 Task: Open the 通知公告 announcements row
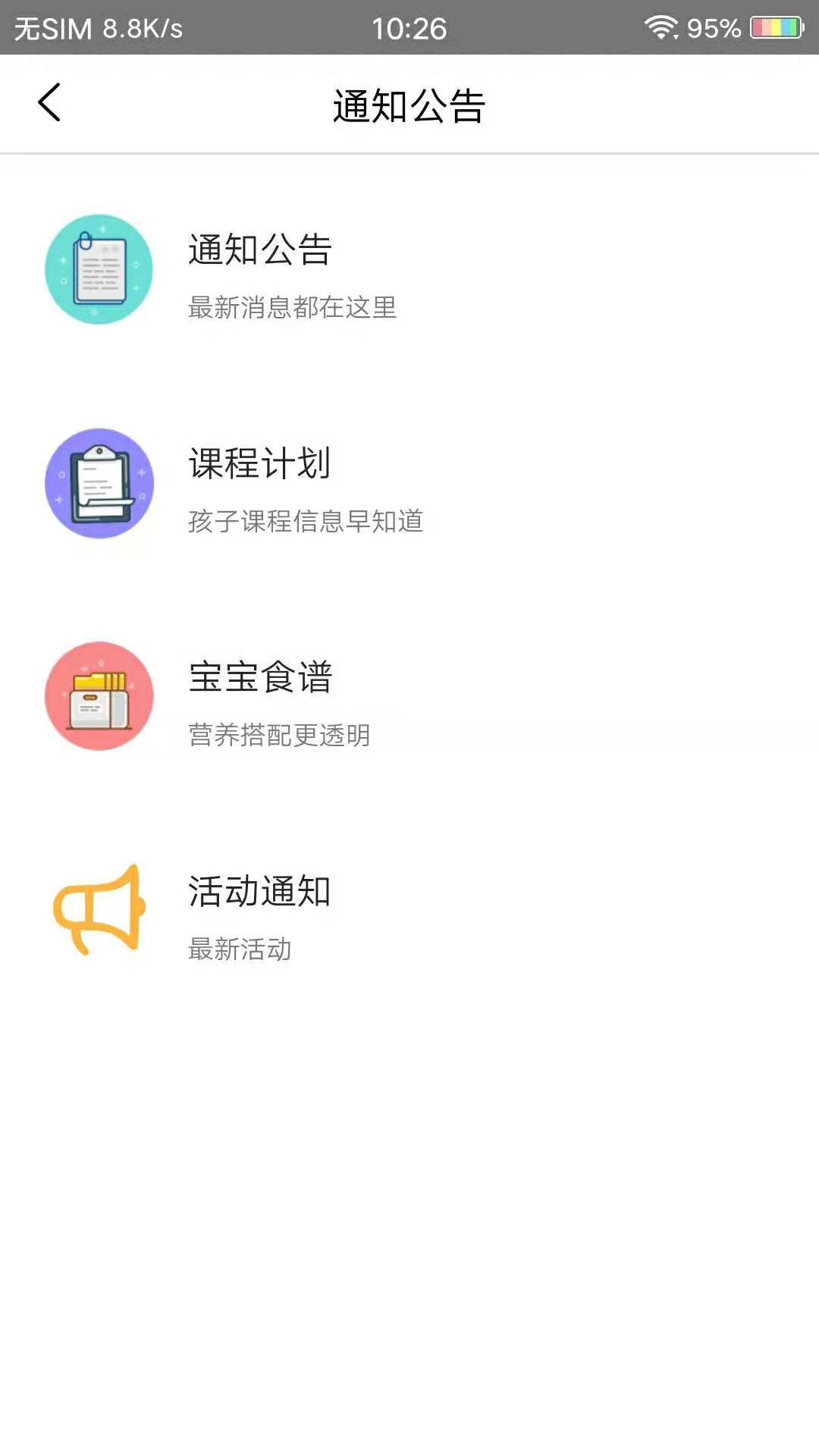pyautogui.click(x=259, y=270)
